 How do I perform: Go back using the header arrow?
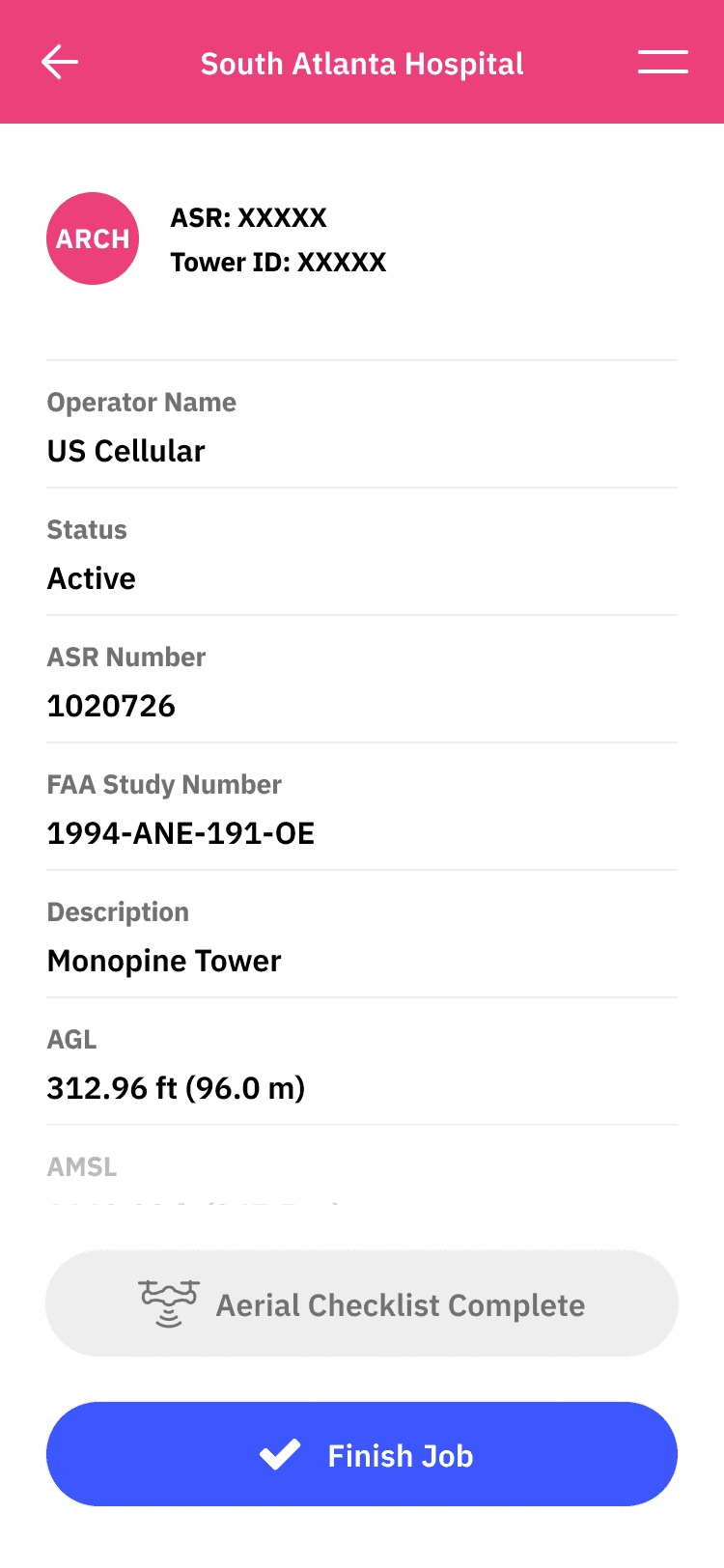pyautogui.click(x=60, y=63)
